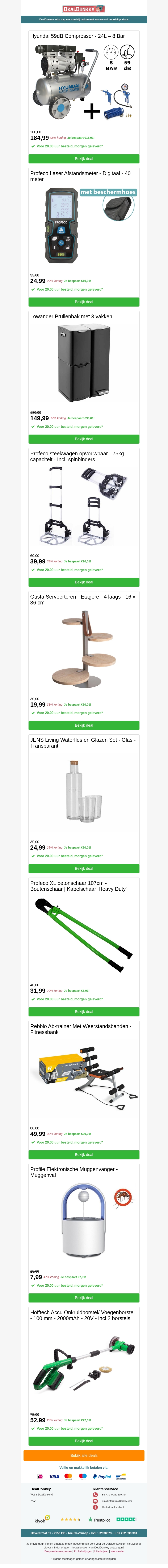
Task: Tap Bekijk deal under Profeco steekwagen
Action: click(84, 582)
